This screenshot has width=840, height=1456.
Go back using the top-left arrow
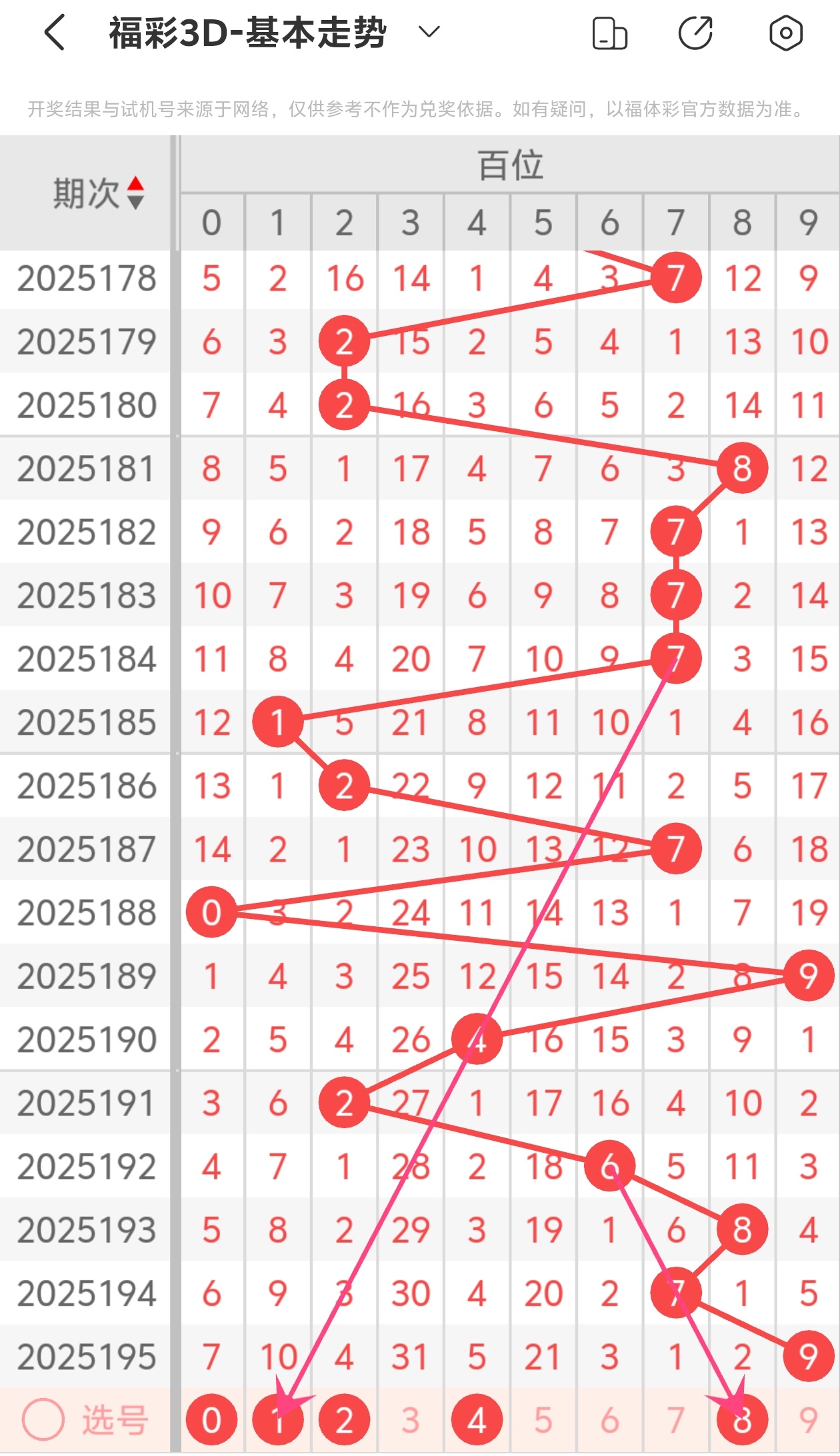pos(55,33)
